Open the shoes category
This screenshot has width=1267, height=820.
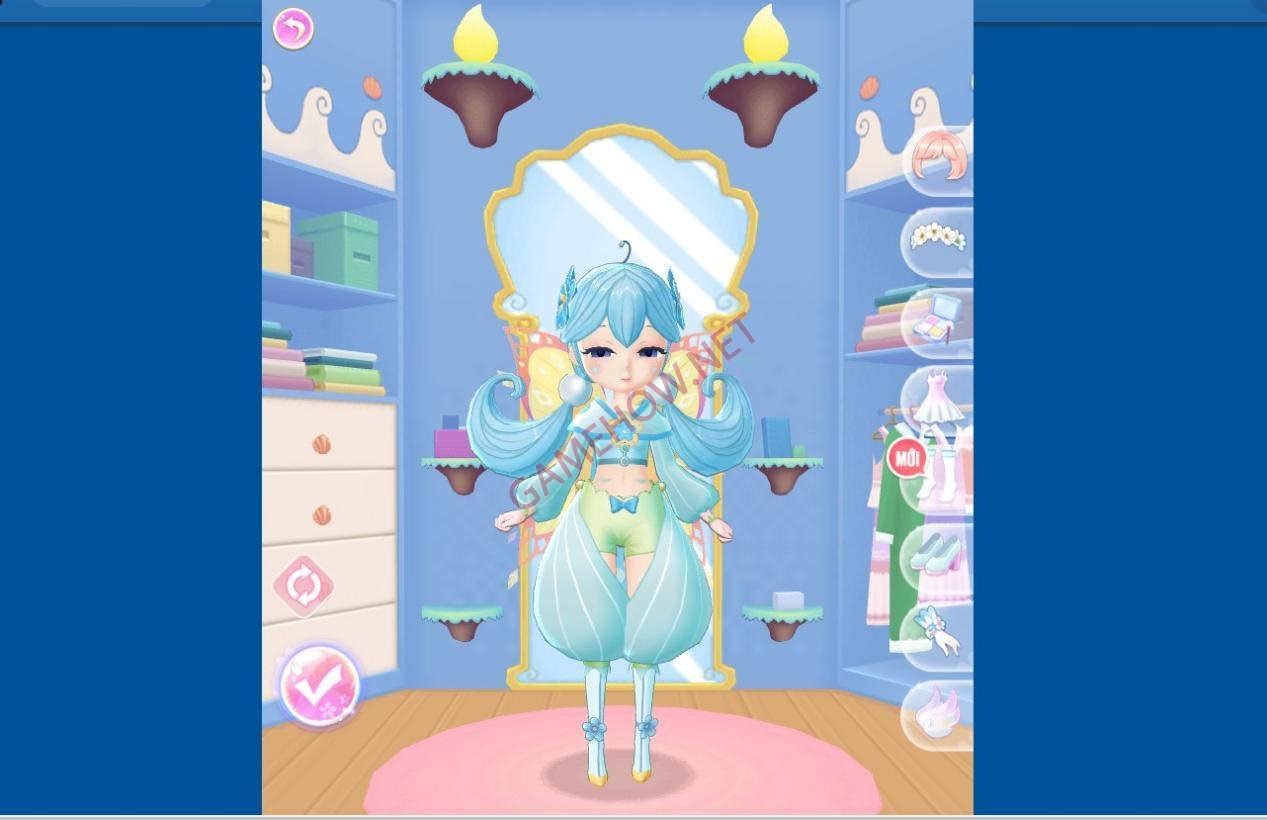click(938, 555)
